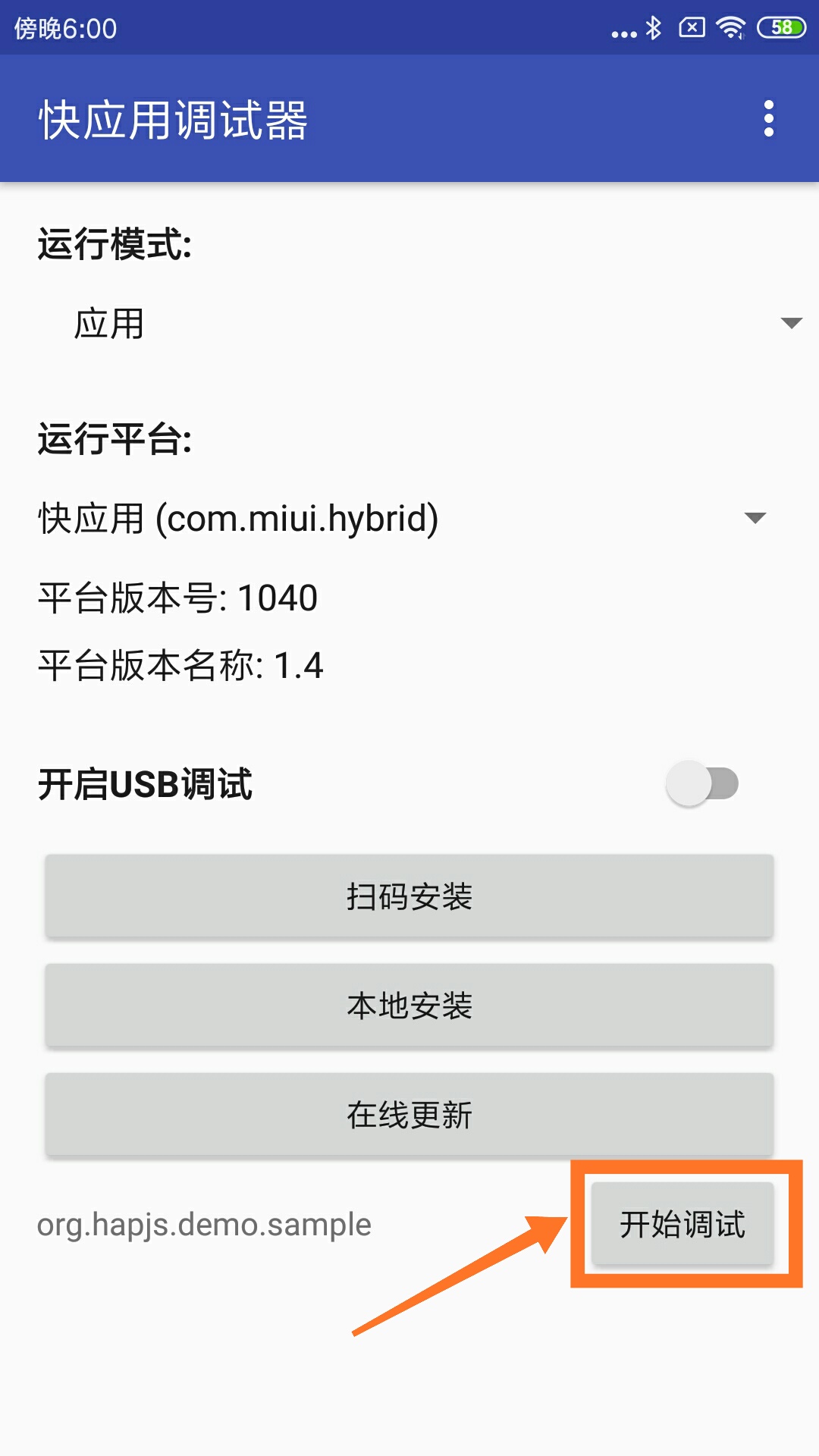Tap the 扫码安装 button
The image size is (819, 1456).
click(x=409, y=896)
